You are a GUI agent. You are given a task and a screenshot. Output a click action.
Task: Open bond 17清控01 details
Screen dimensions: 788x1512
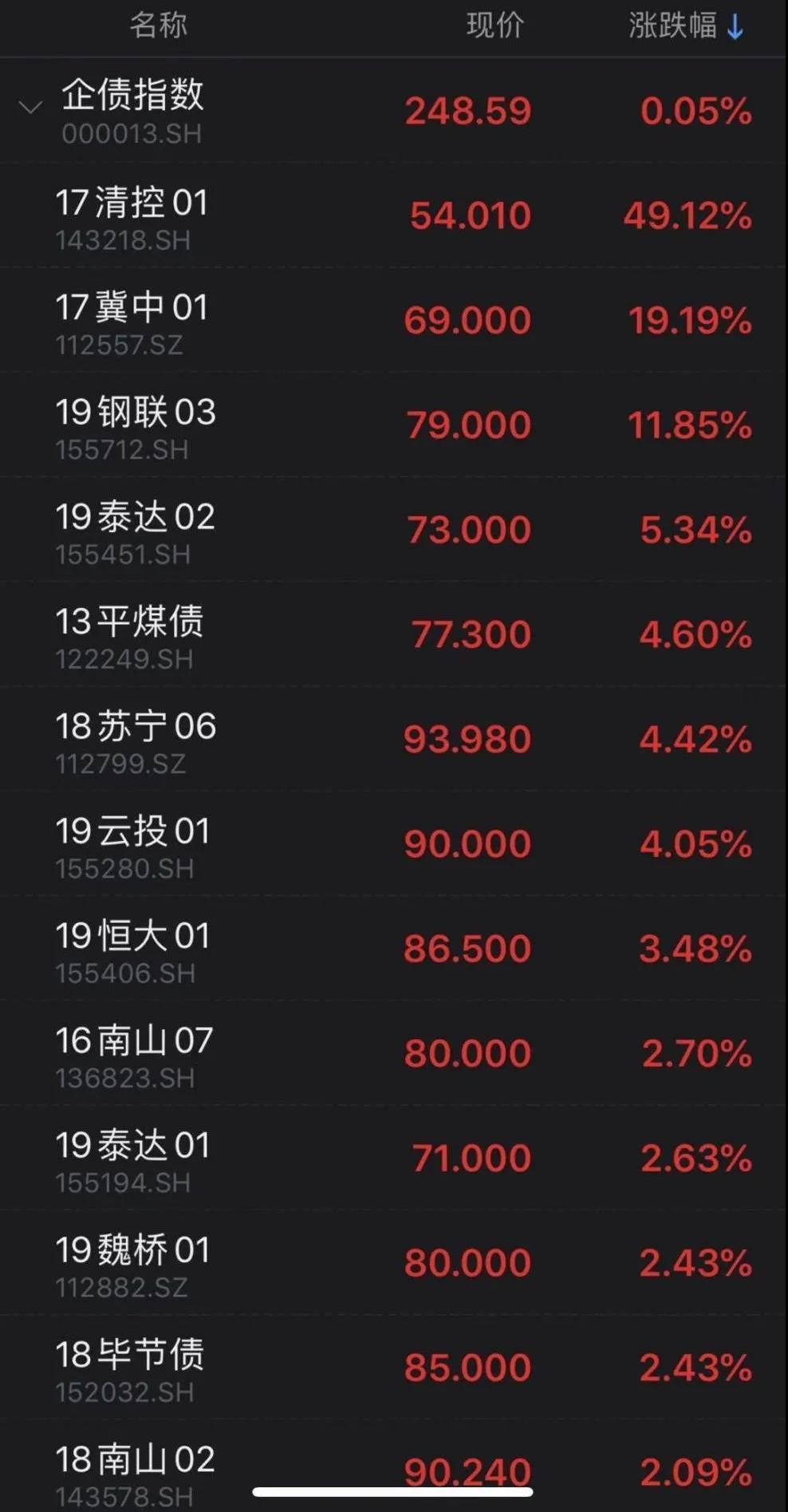point(132,215)
